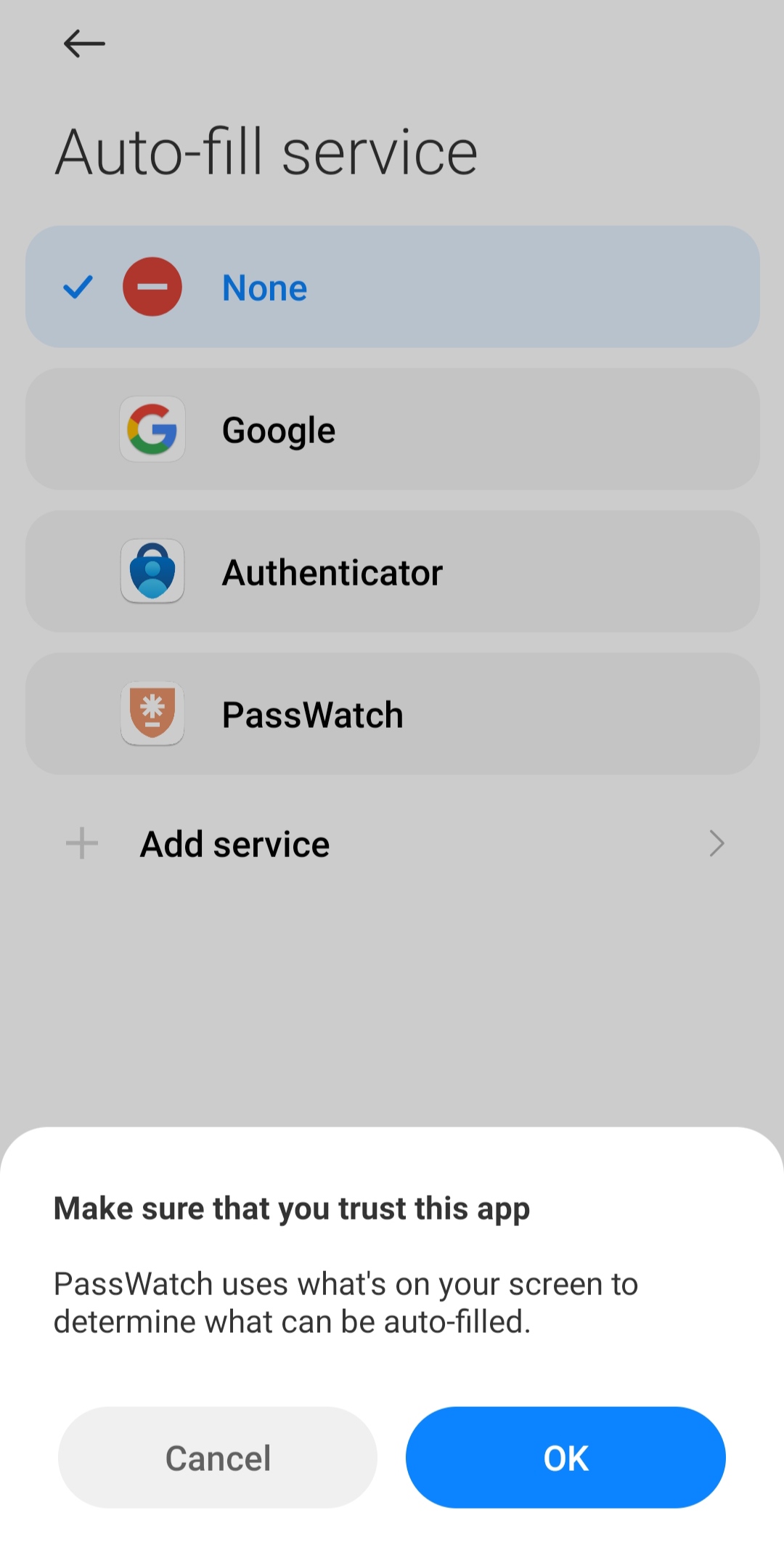Tap the back arrow icon
This screenshot has height=1558, width=784.
83,44
